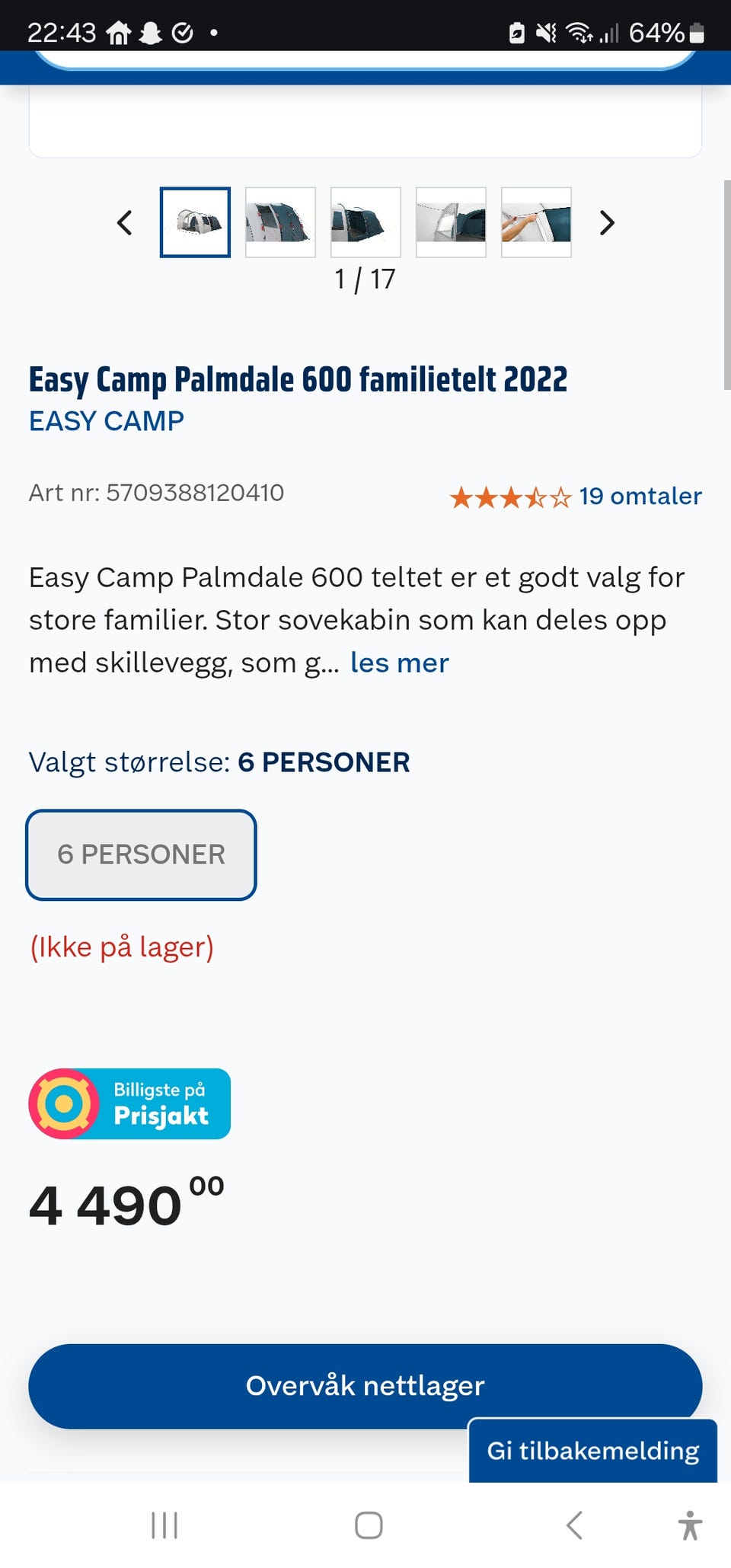Viewport: 731px width, 1568px height.
Task: Select the 6 PERSONER size option
Action: 141,854
